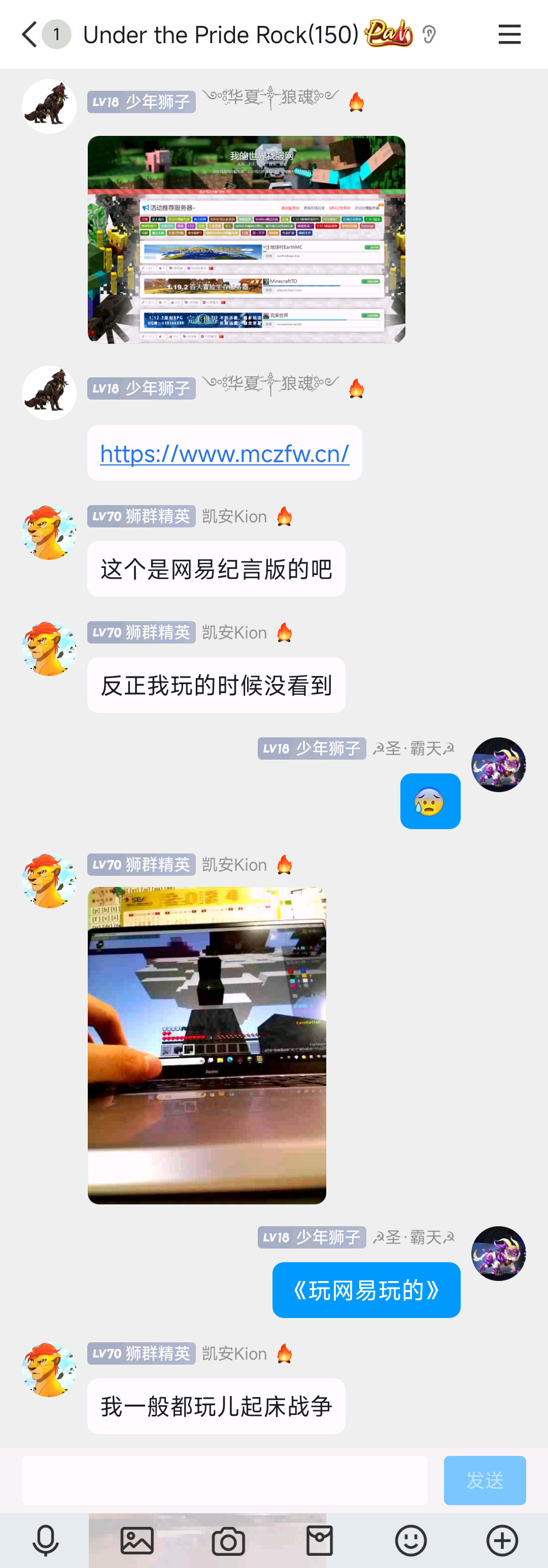This screenshot has width=548, height=1568.
Task: Start voice input with the microphone
Action: [x=46, y=1540]
